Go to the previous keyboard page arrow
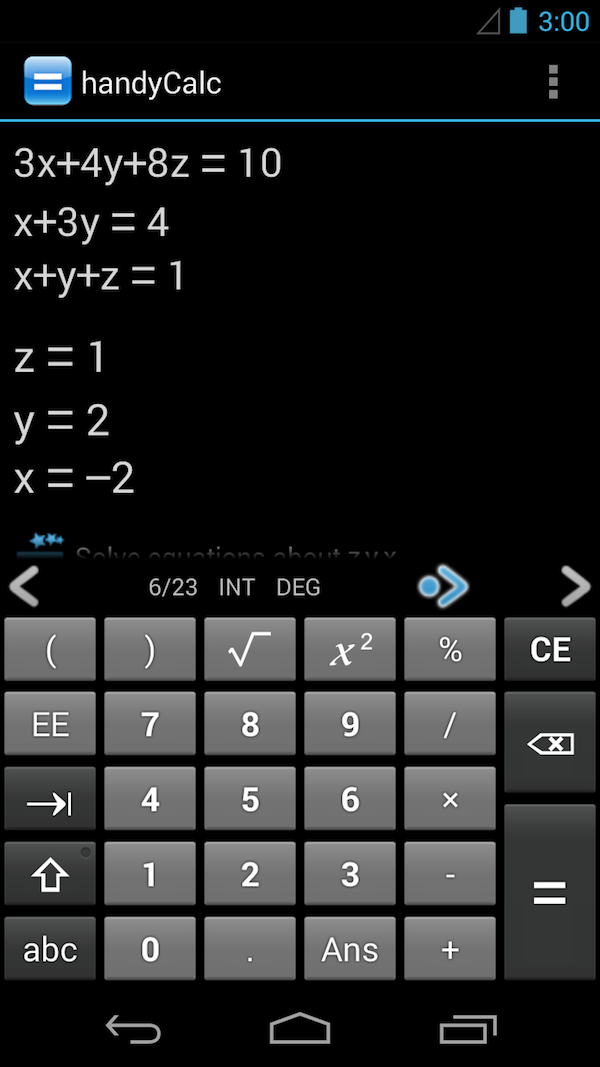This screenshot has height=1067, width=600. [x=24, y=587]
